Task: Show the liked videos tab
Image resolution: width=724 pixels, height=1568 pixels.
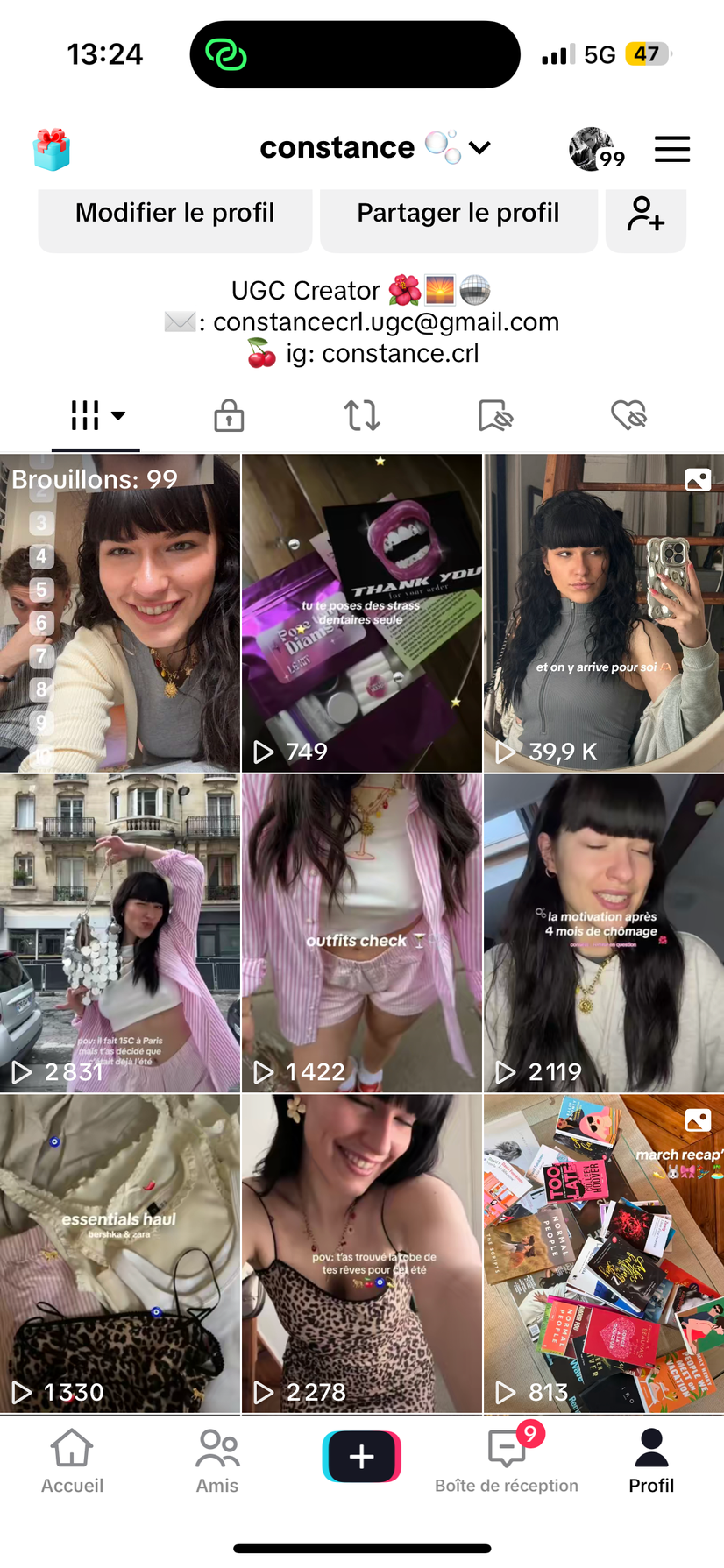Action: click(x=628, y=415)
